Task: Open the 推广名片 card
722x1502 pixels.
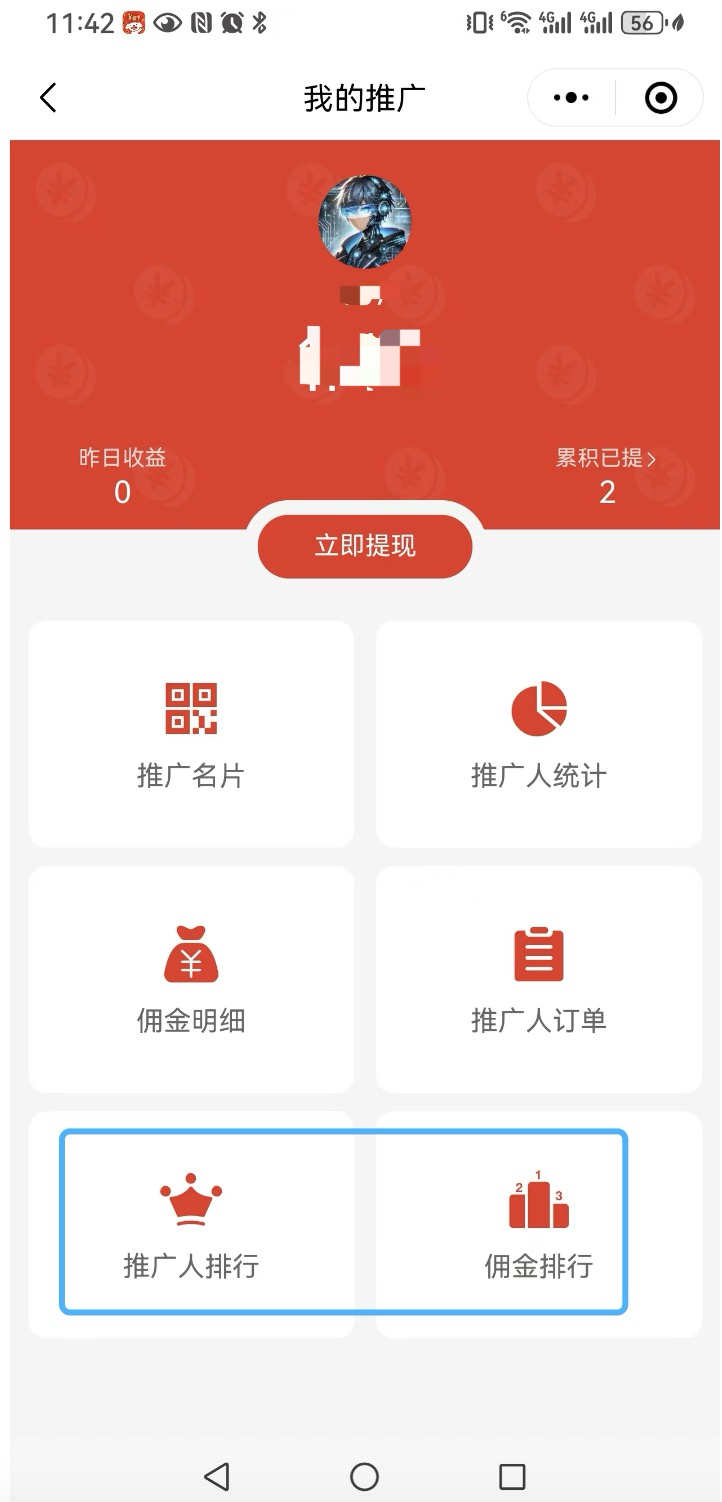Action: 191,734
